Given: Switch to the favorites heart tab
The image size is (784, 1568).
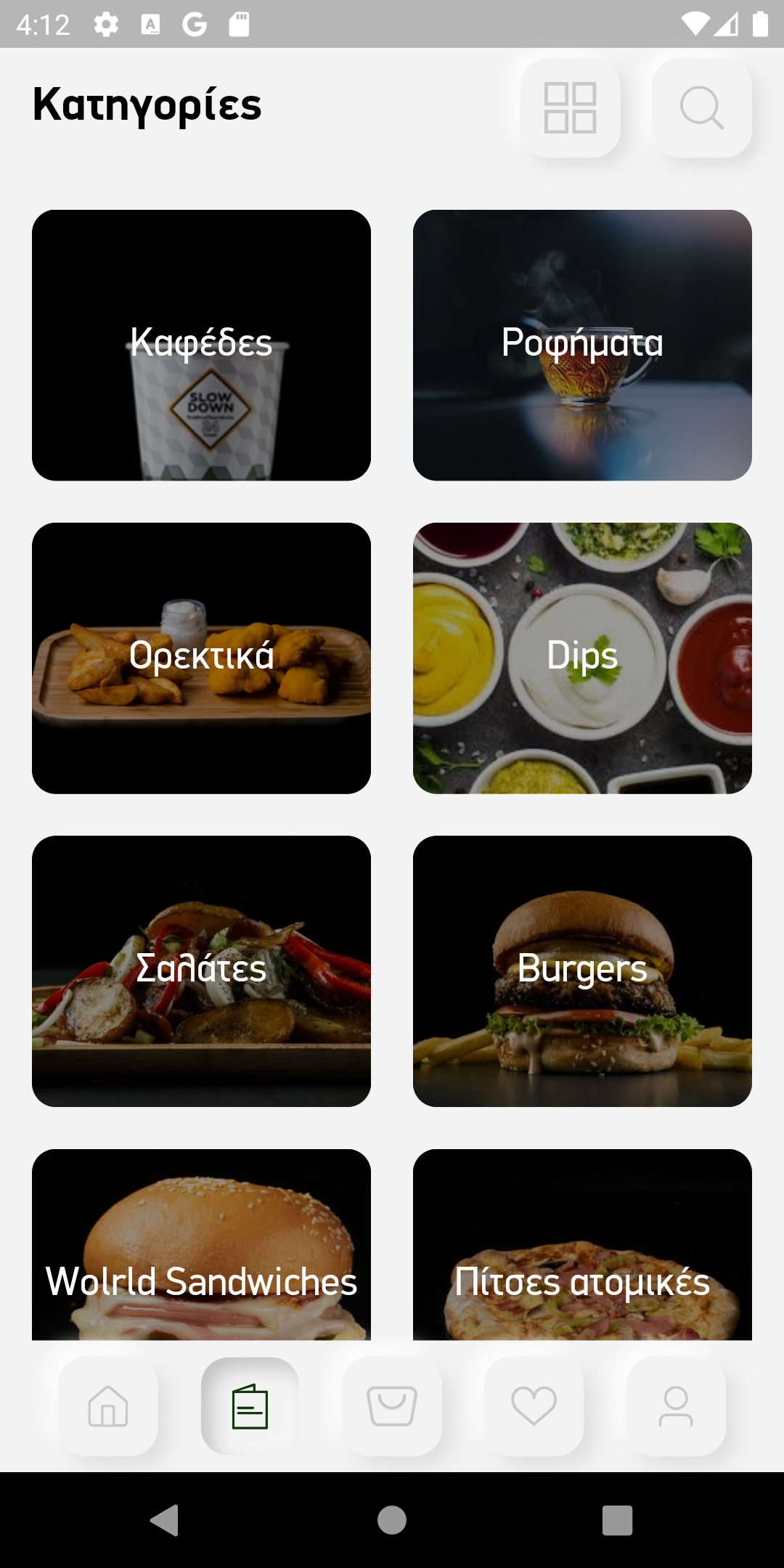Looking at the screenshot, I should 534,1406.
